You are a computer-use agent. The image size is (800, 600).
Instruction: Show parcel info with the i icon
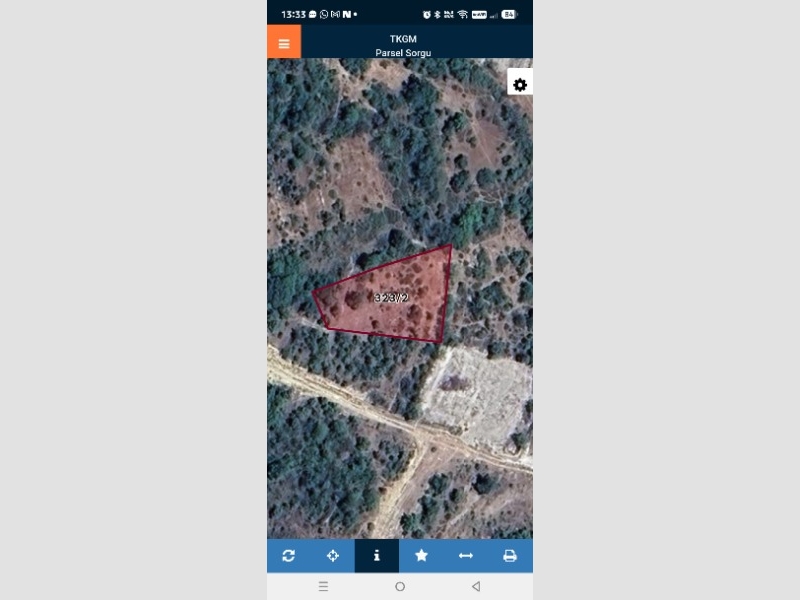pos(377,556)
